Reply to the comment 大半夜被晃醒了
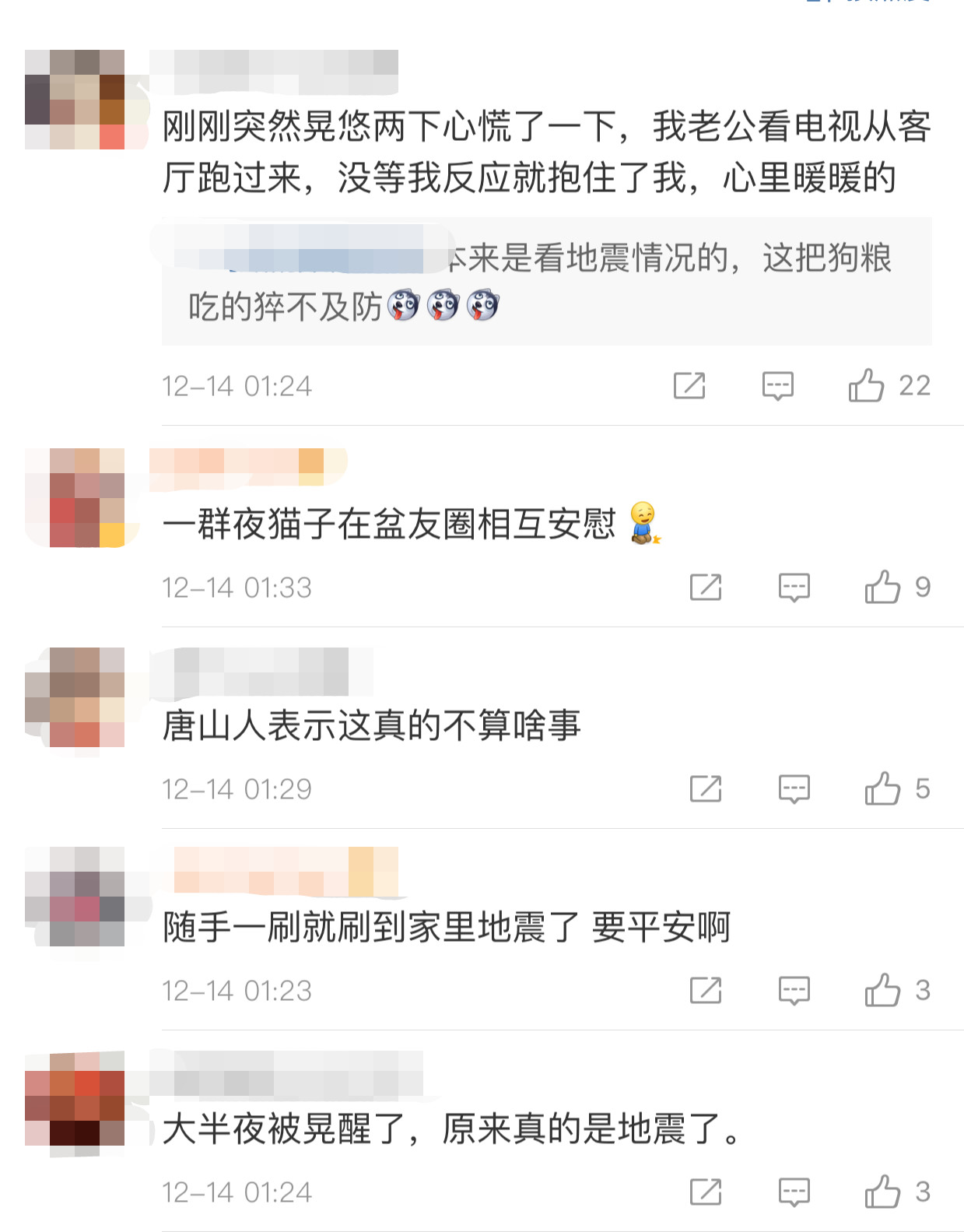Image resolution: width=964 pixels, height=1232 pixels. click(x=794, y=1192)
